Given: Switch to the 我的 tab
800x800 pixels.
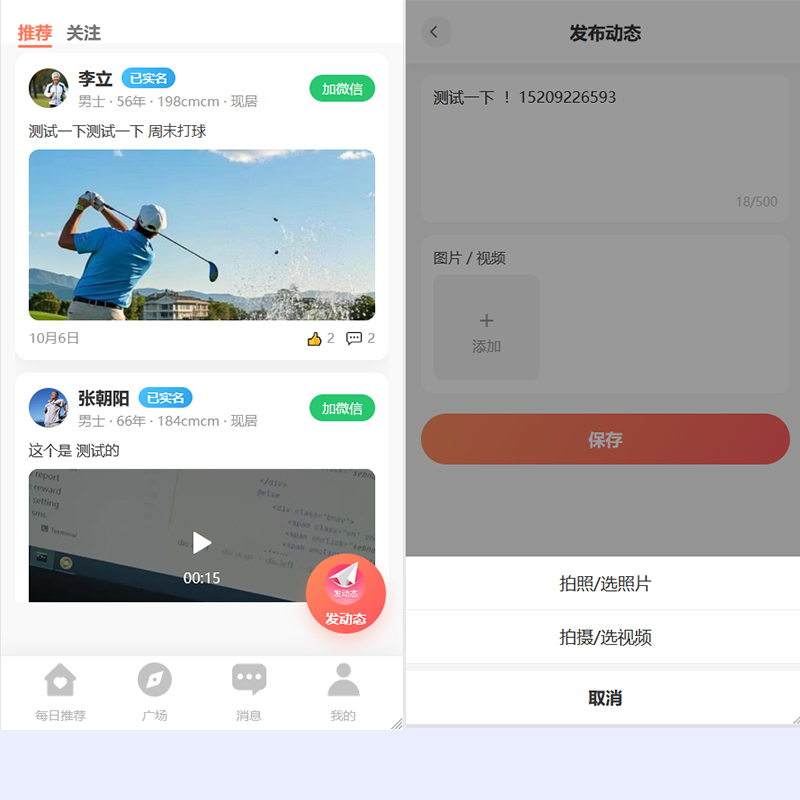Looking at the screenshot, I should pos(343,692).
